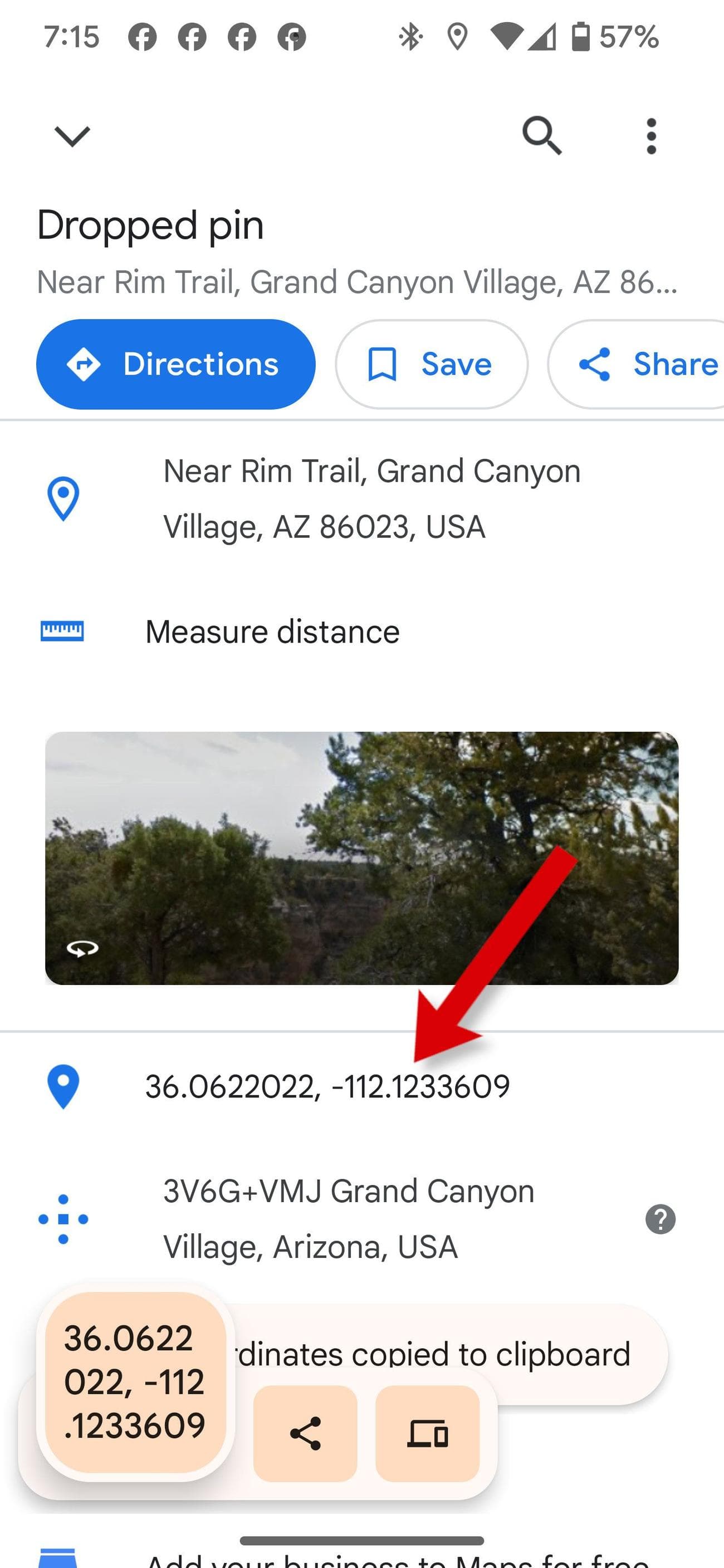This screenshot has height=1568, width=724.
Task: Send clipboard to a nearby device
Action: (428, 1433)
